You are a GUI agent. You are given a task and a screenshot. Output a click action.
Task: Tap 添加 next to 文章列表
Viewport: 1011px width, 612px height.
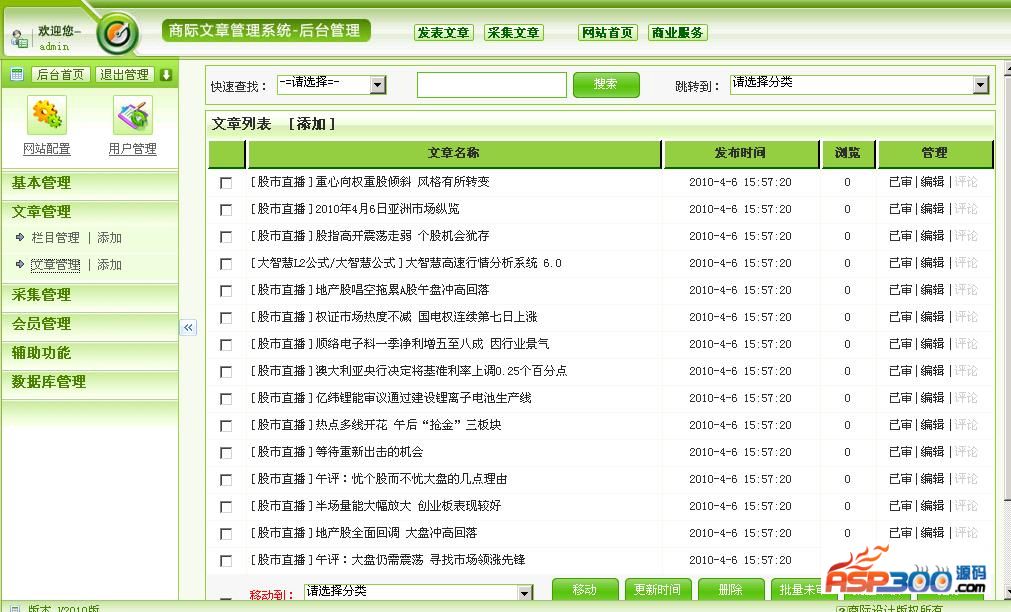[312, 124]
